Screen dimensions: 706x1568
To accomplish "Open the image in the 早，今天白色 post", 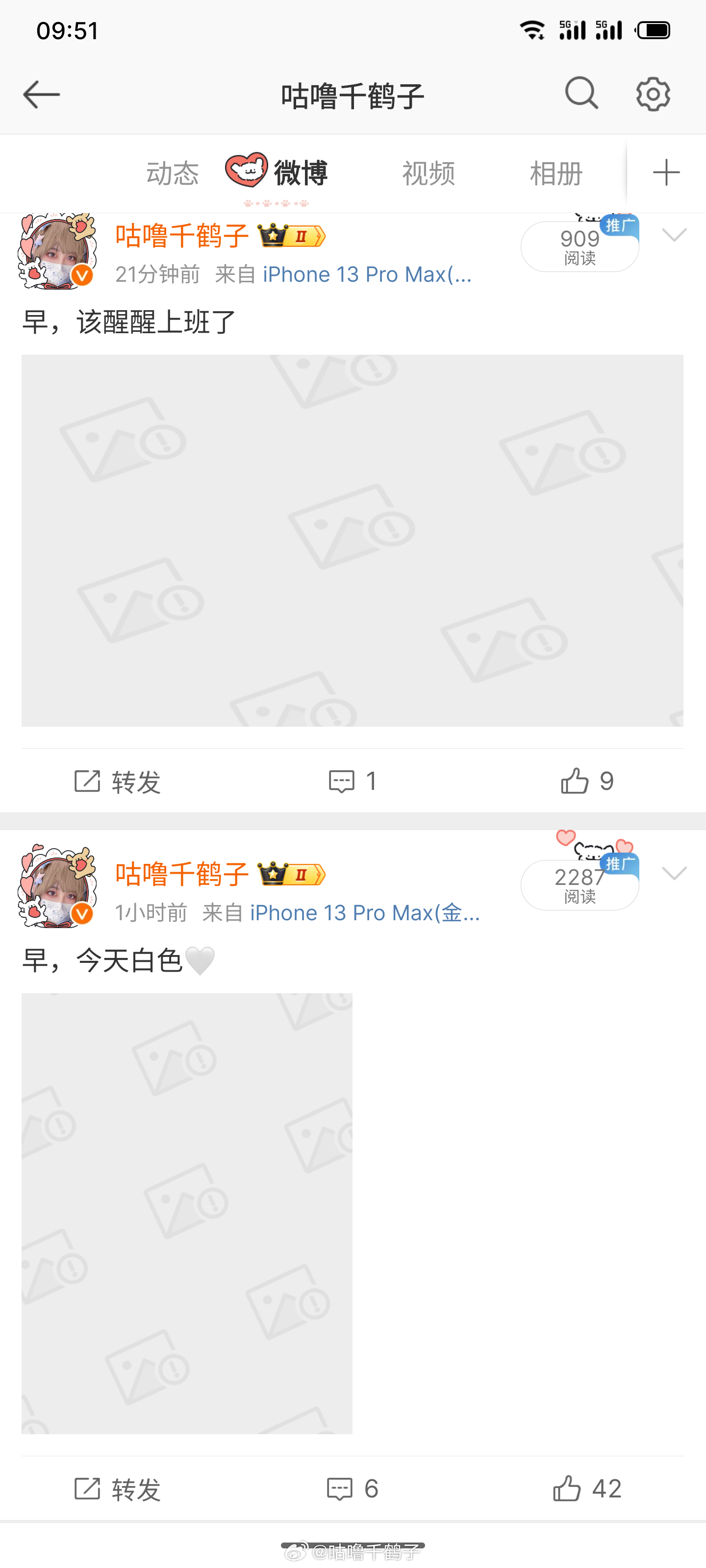I will (186, 1213).
